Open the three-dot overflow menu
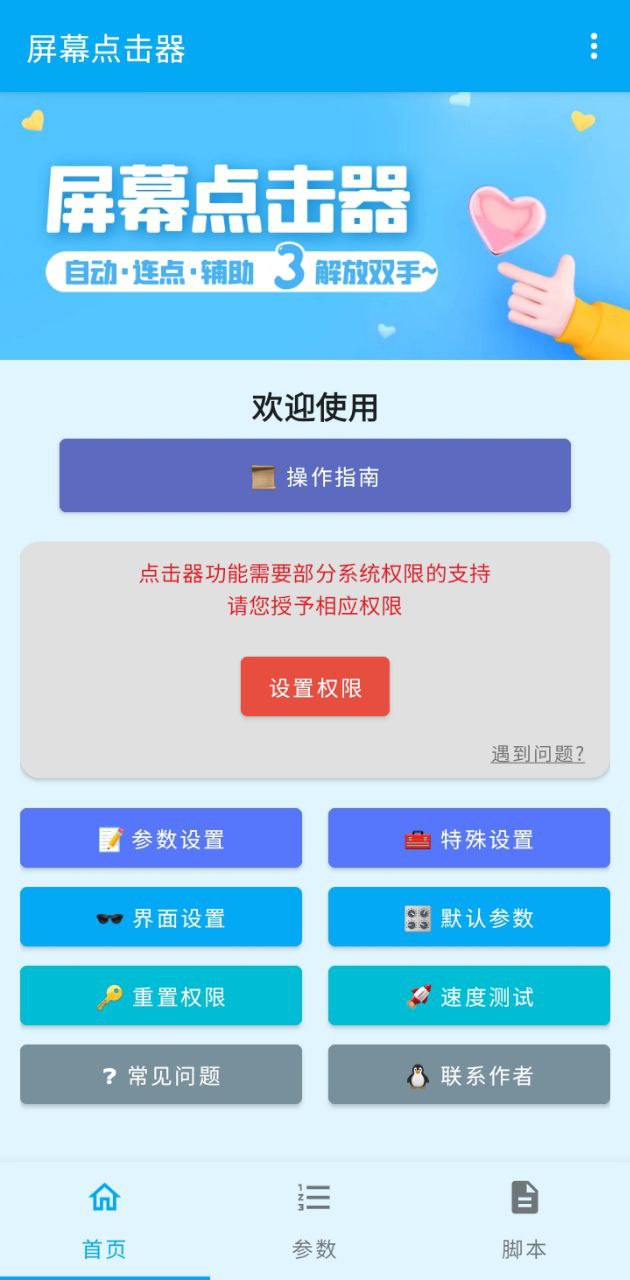The image size is (630, 1280). (x=594, y=46)
